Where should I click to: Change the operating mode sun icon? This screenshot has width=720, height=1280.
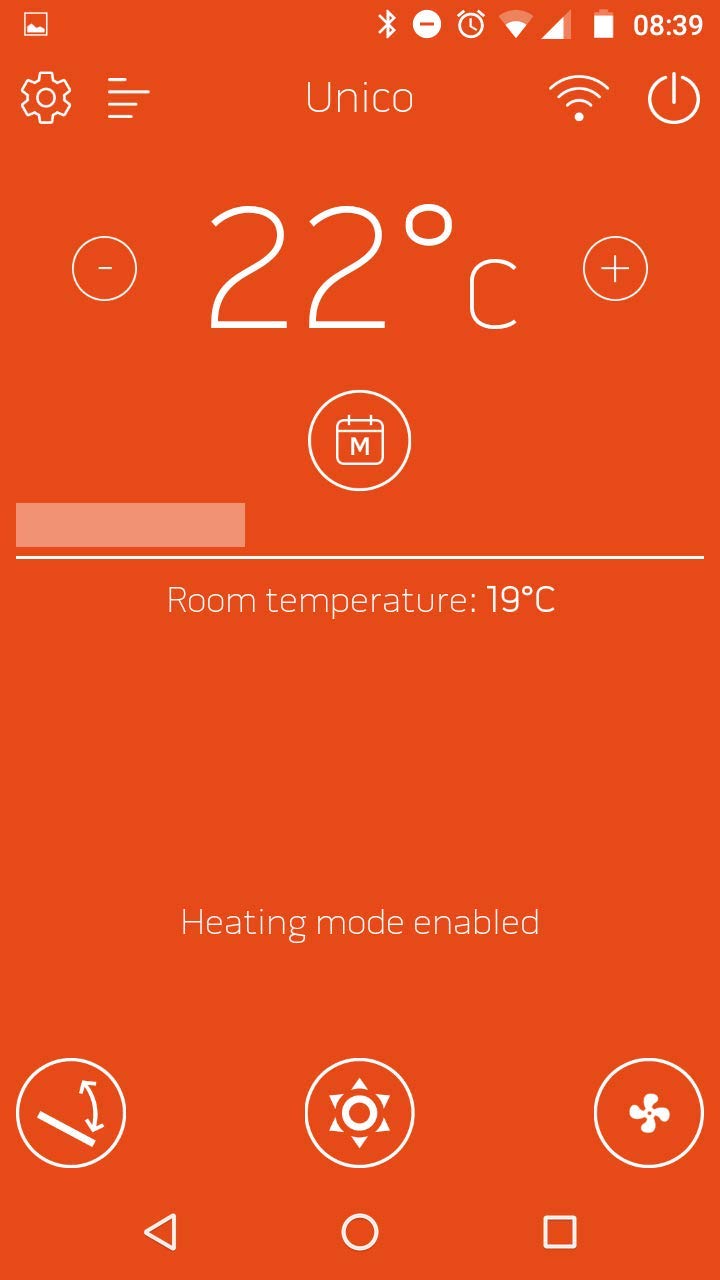359,1113
